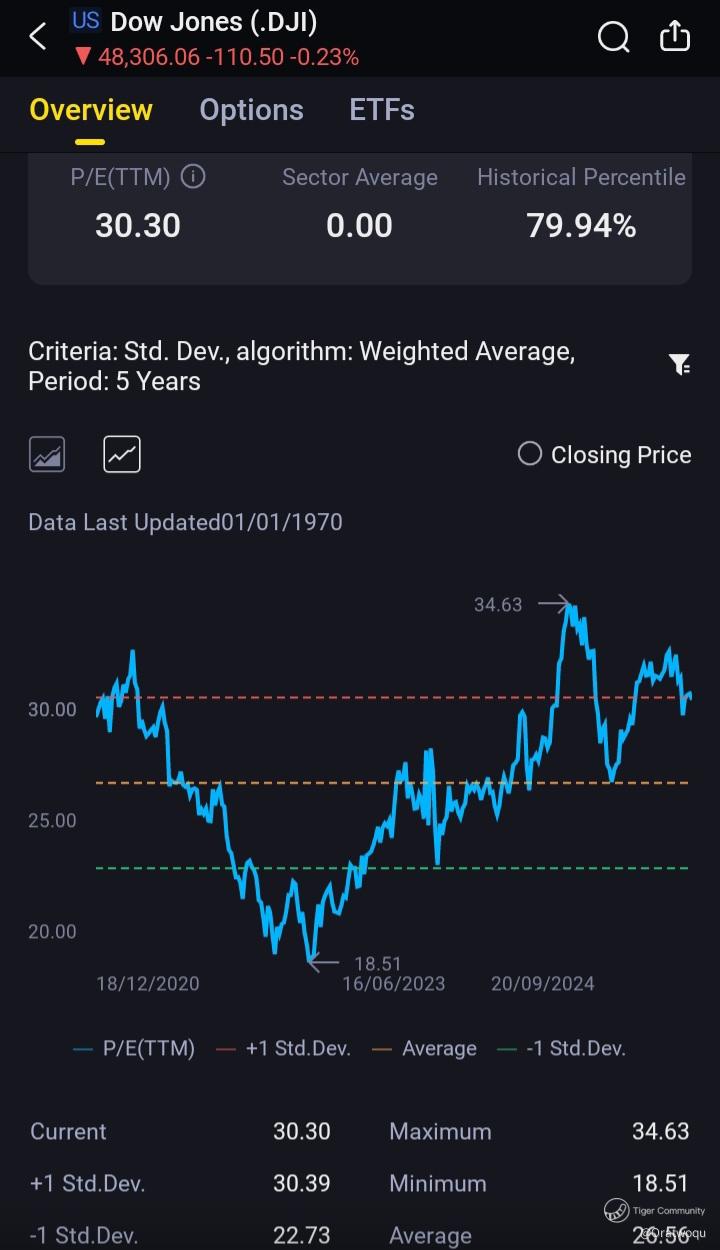Image resolution: width=720 pixels, height=1250 pixels.
Task: Select the Overview tab
Action: click(x=91, y=110)
